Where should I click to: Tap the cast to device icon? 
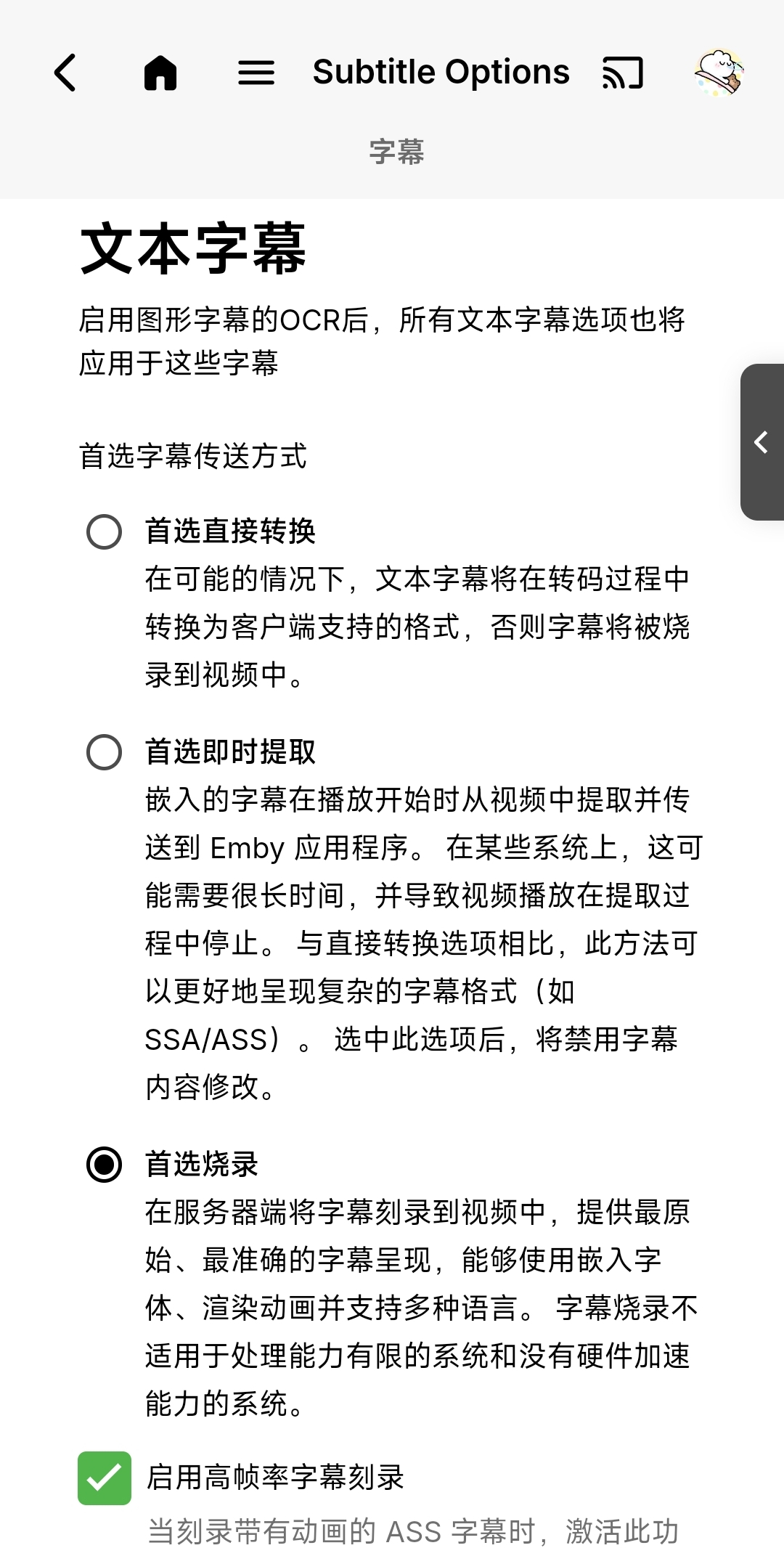[623, 73]
